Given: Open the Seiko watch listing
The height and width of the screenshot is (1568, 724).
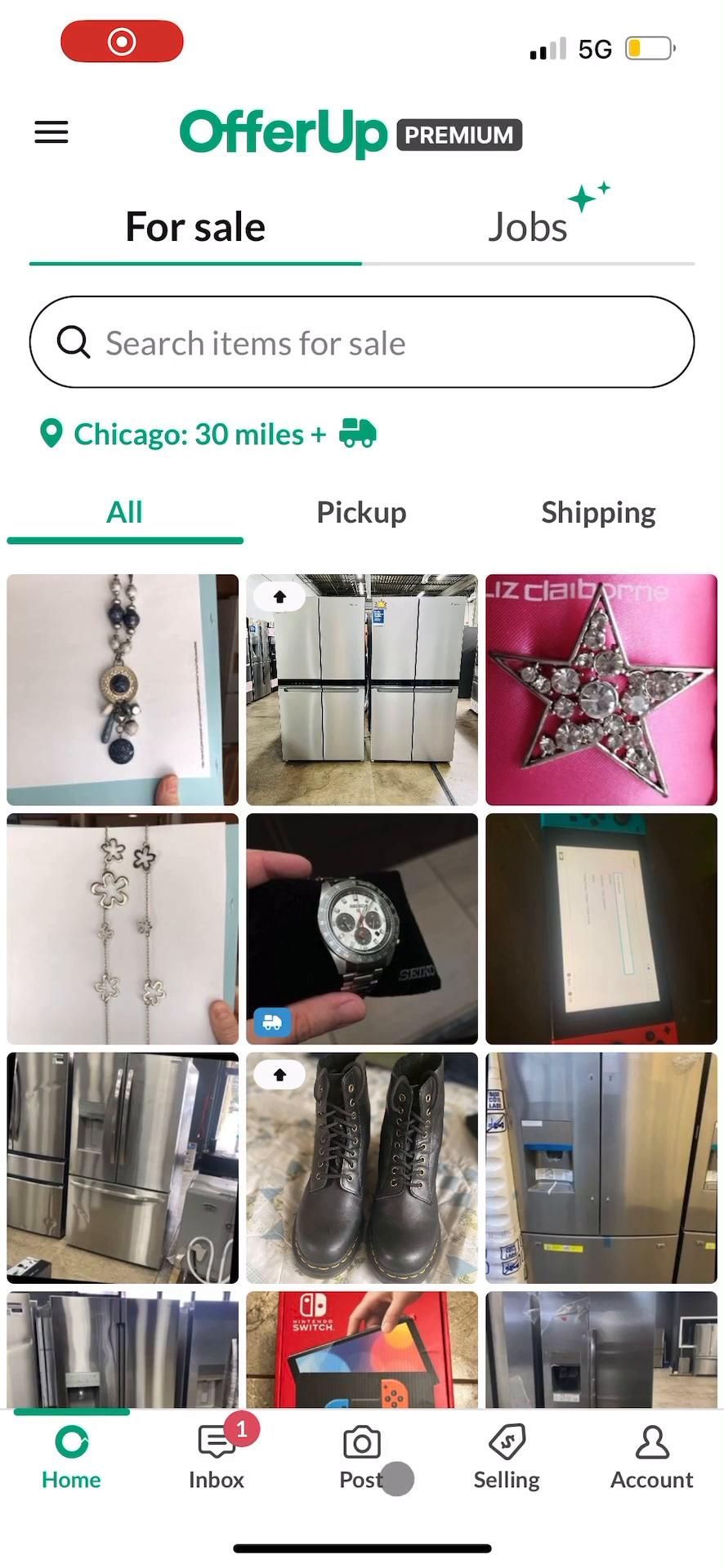Looking at the screenshot, I should coord(362,929).
